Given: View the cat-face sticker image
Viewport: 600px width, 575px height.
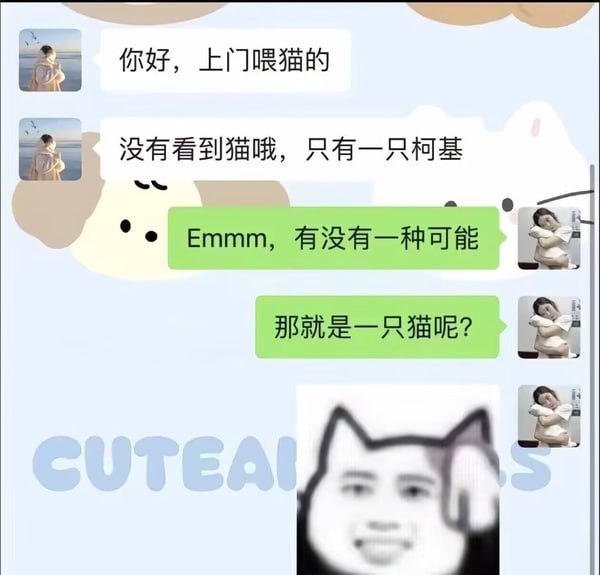Looking at the screenshot, I should coord(398,480).
